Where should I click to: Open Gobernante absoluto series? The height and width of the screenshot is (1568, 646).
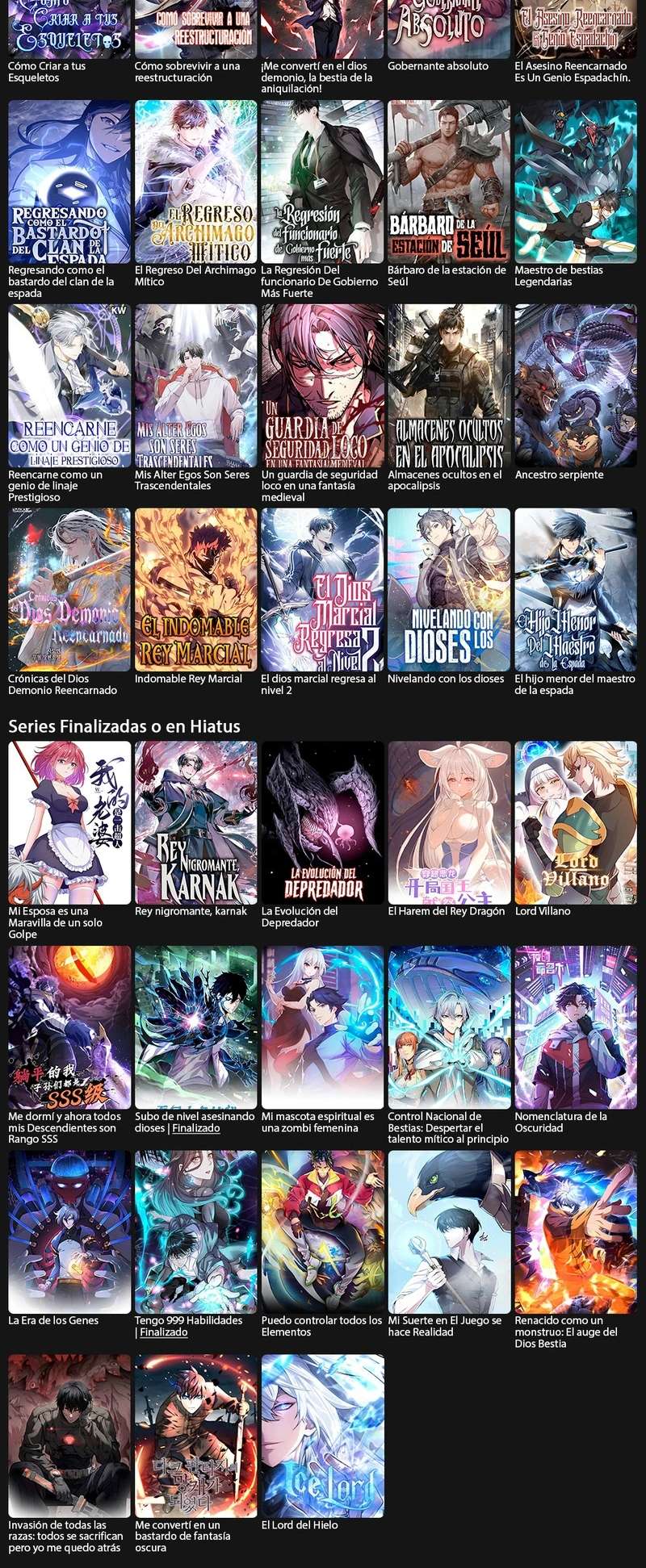[449, 29]
